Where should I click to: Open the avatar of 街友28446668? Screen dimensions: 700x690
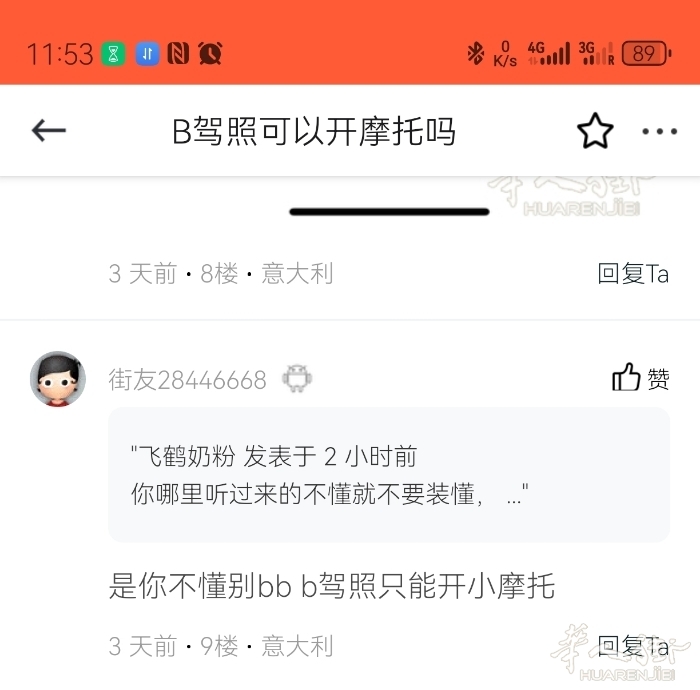[58, 379]
